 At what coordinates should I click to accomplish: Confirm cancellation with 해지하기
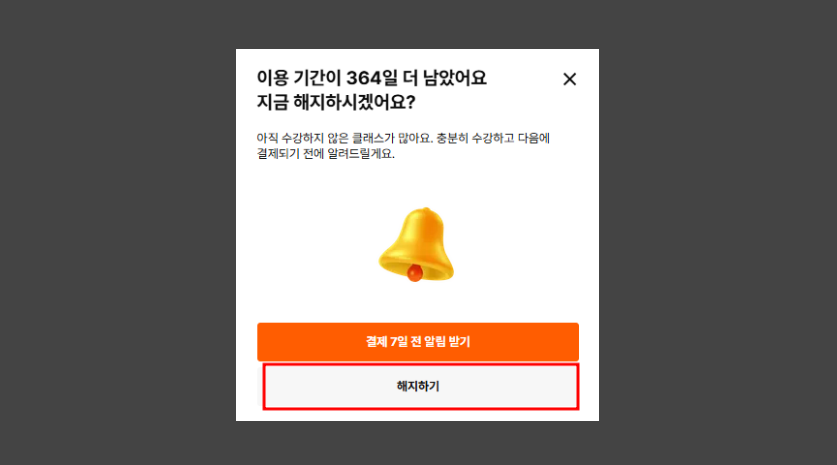point(419,386)
